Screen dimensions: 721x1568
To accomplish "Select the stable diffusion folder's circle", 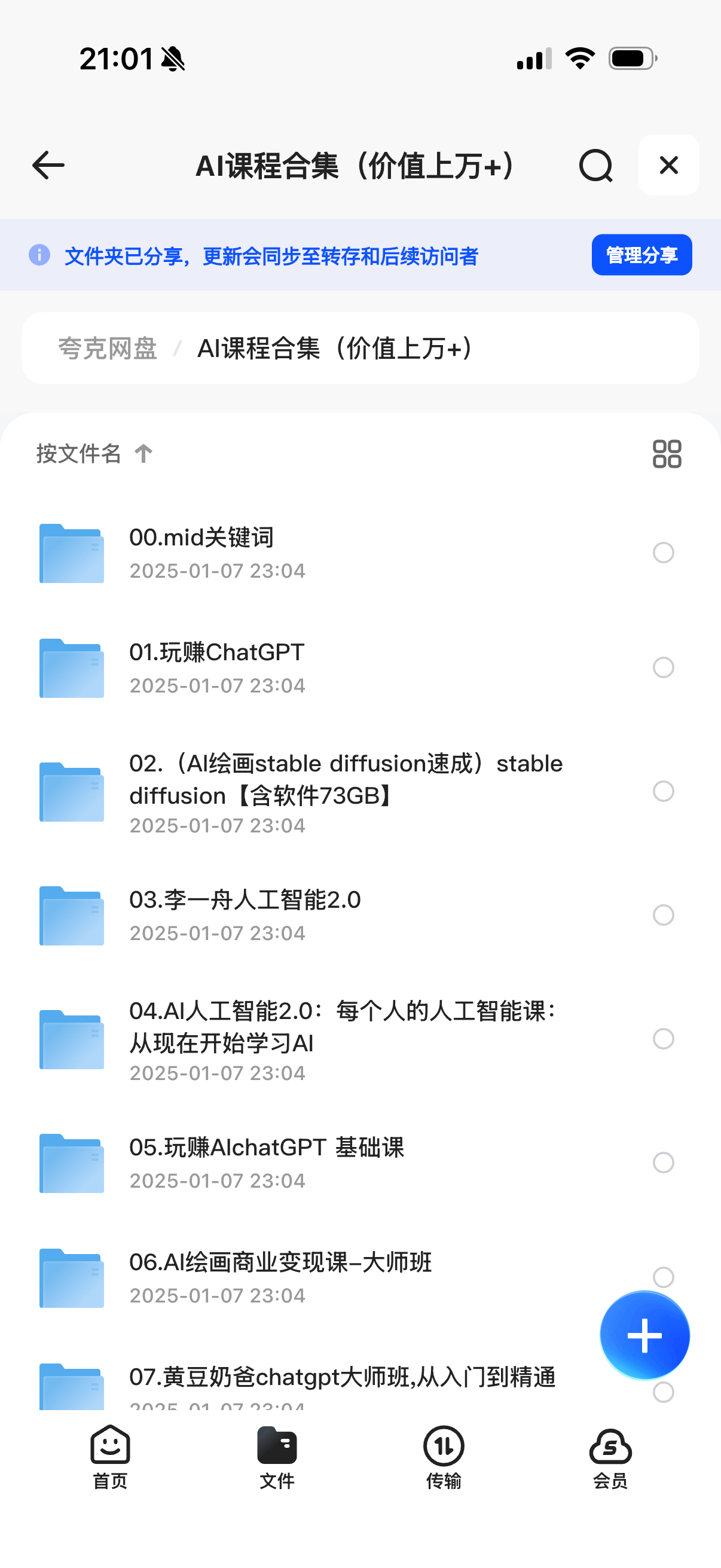I will 663,791.
